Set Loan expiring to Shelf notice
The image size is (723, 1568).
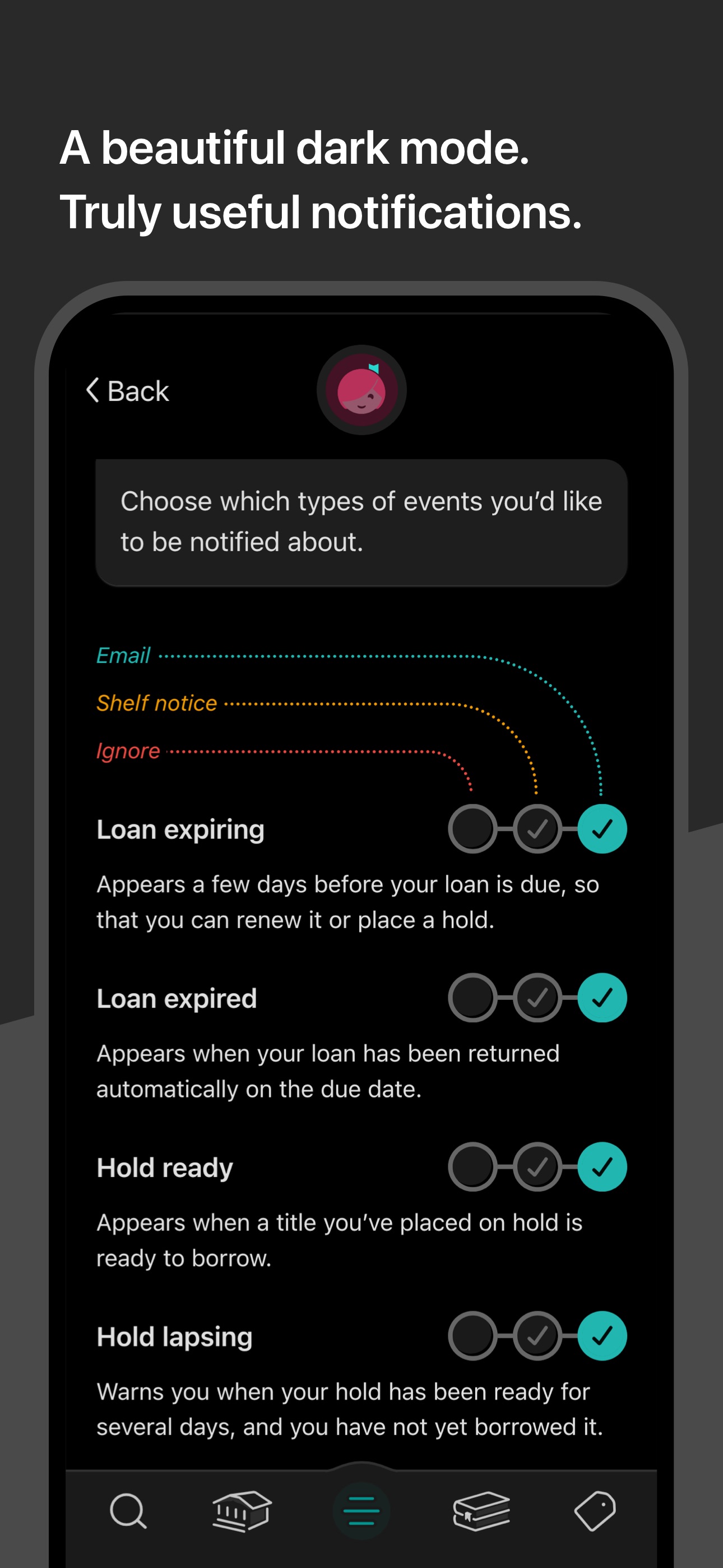(537, 828)
